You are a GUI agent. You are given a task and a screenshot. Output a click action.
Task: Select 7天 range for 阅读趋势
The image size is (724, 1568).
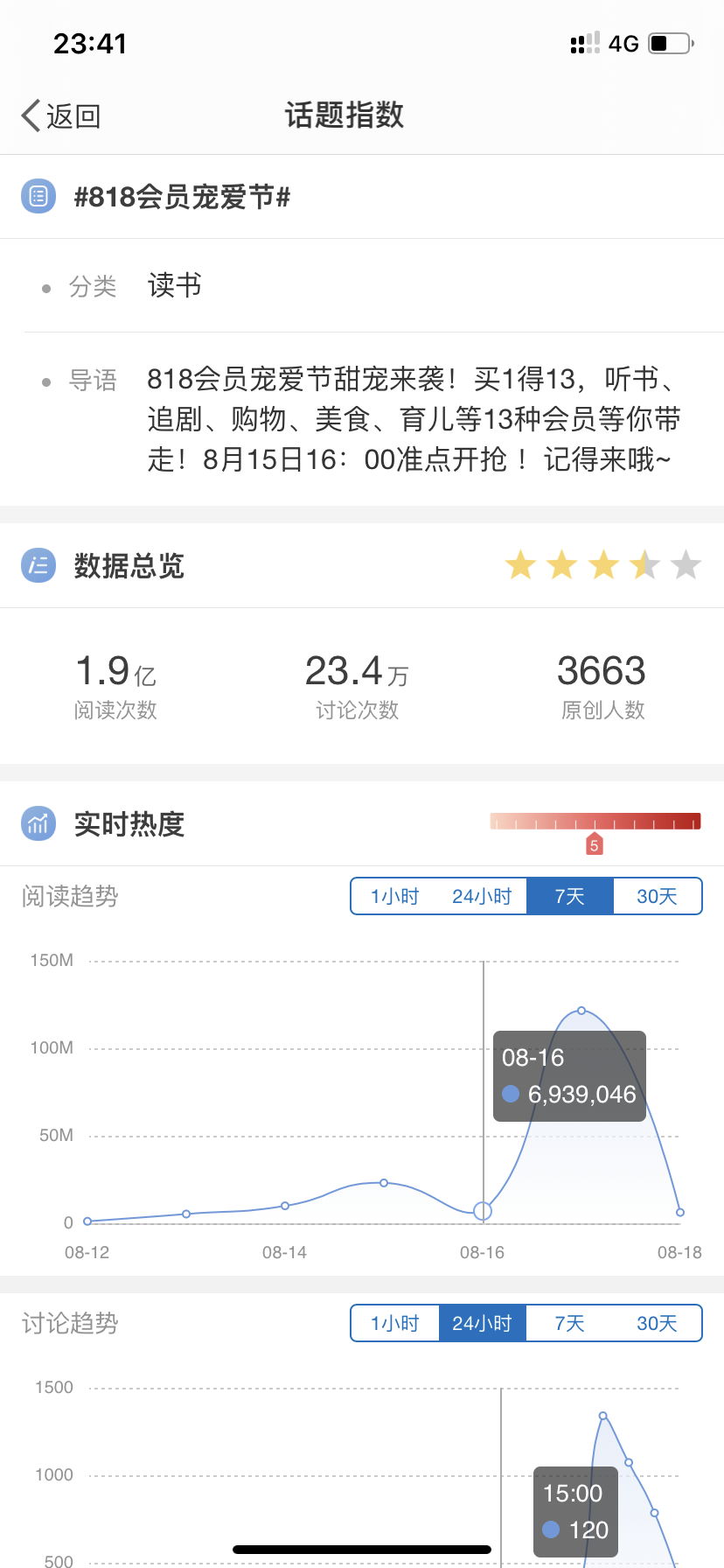point(569,896)
